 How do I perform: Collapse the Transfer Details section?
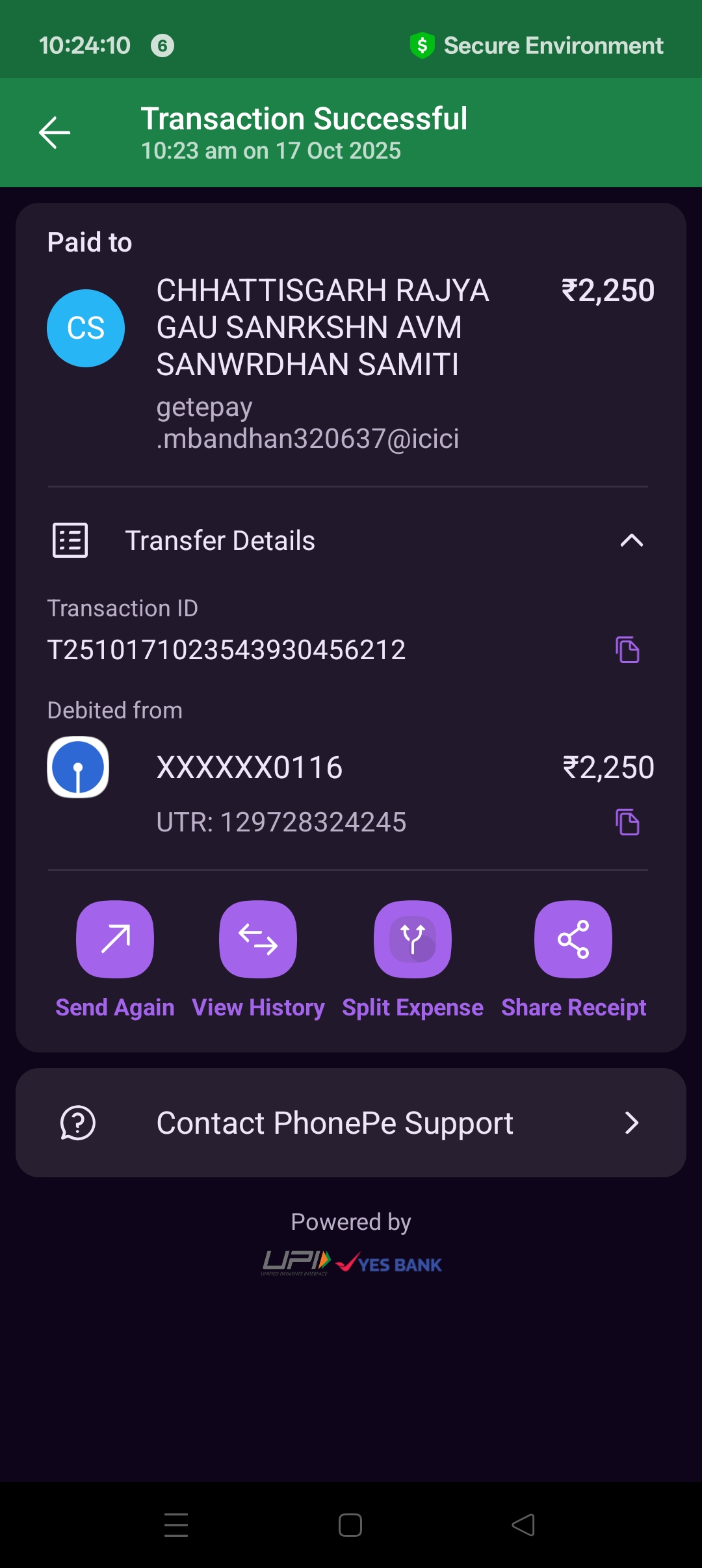(x=631, y=540)
